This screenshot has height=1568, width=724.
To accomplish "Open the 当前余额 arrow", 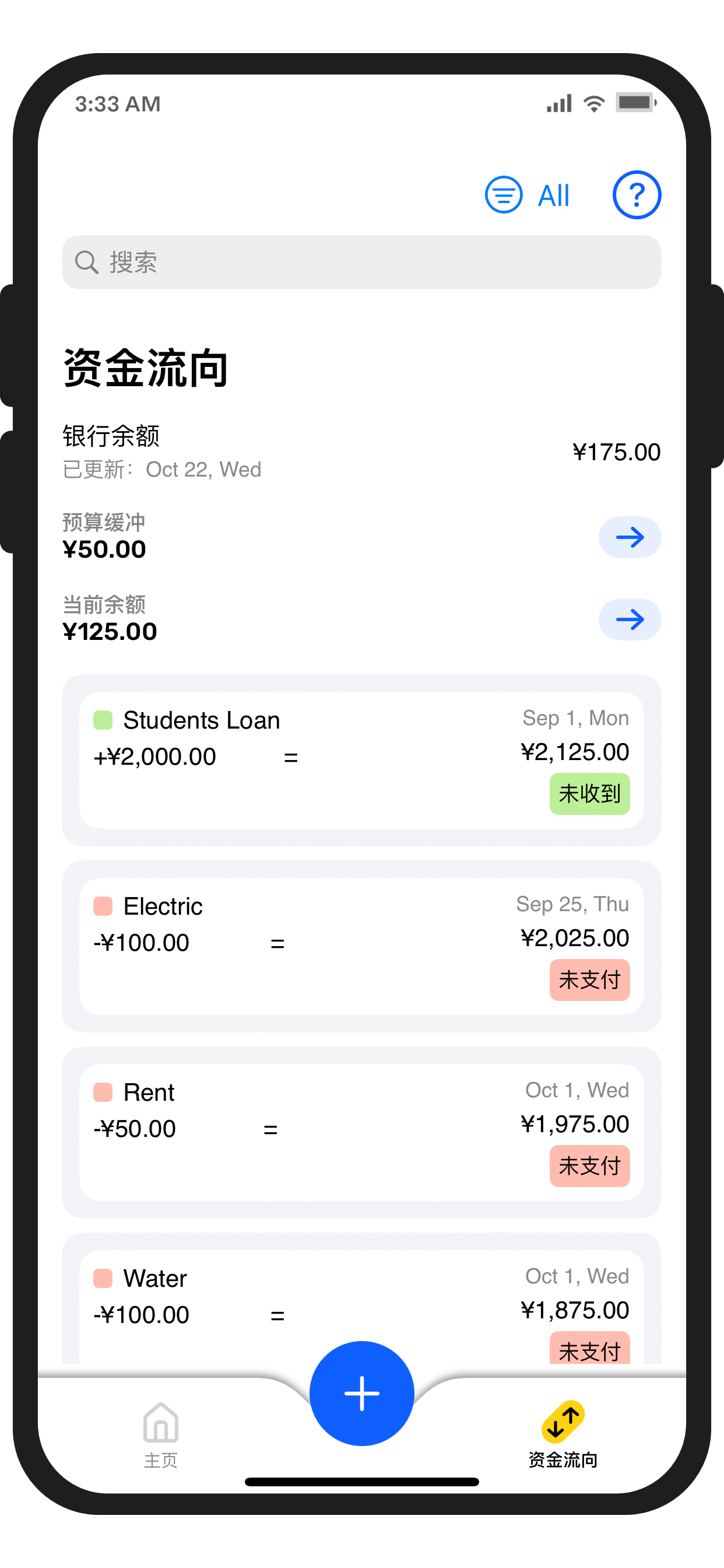I will tap(629, 619).
